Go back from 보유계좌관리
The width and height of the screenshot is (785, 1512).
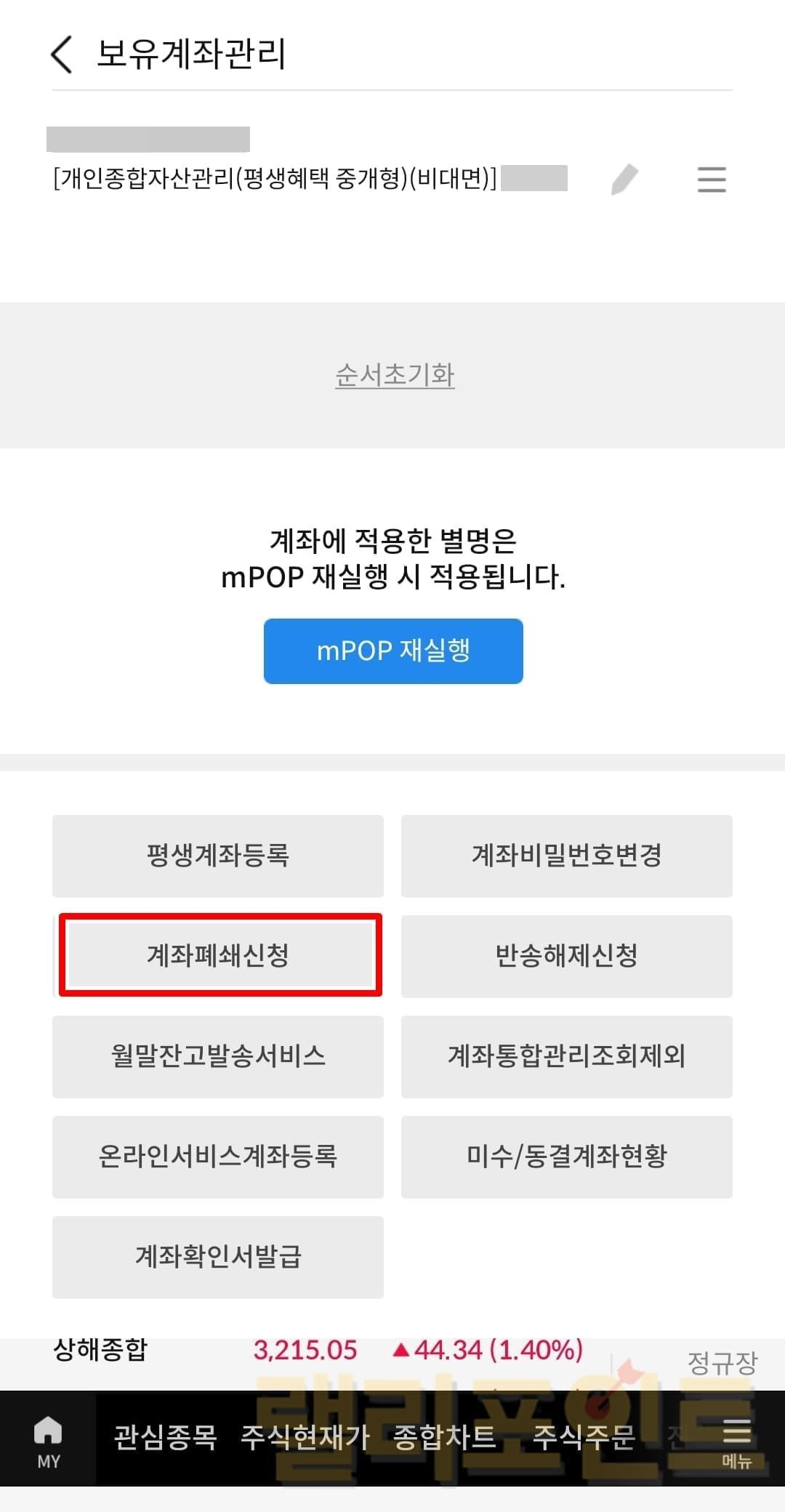(x=63, y=55)
